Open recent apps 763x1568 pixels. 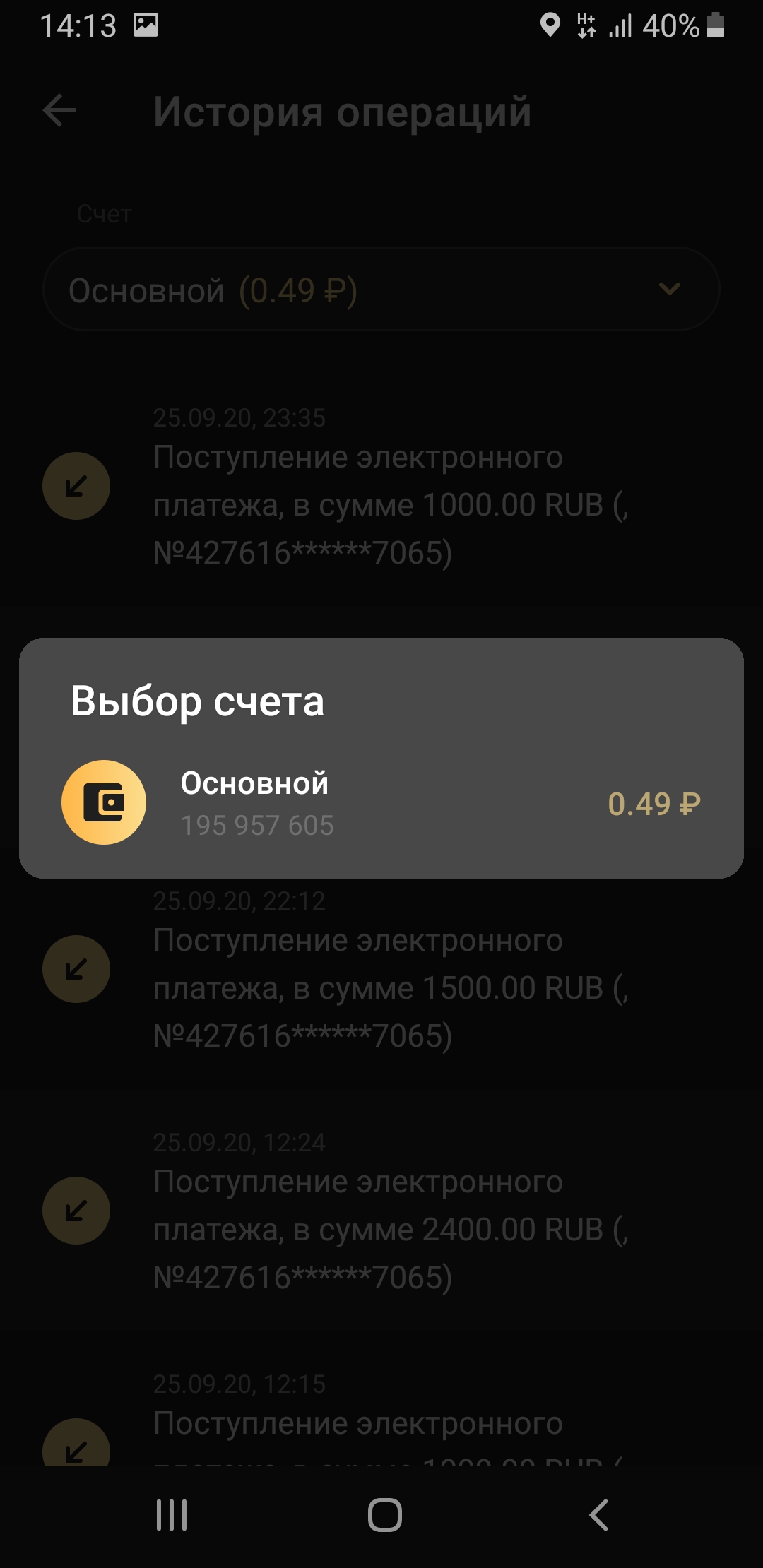pyautogui.click(x=172, y=1514)
